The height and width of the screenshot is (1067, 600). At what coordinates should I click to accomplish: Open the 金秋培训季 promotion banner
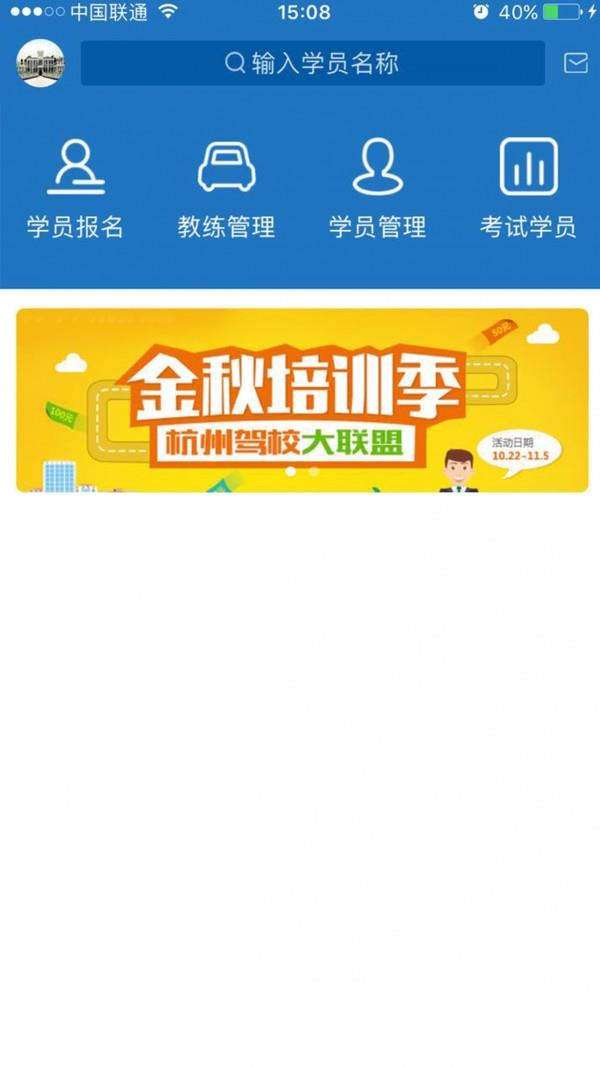302,400
